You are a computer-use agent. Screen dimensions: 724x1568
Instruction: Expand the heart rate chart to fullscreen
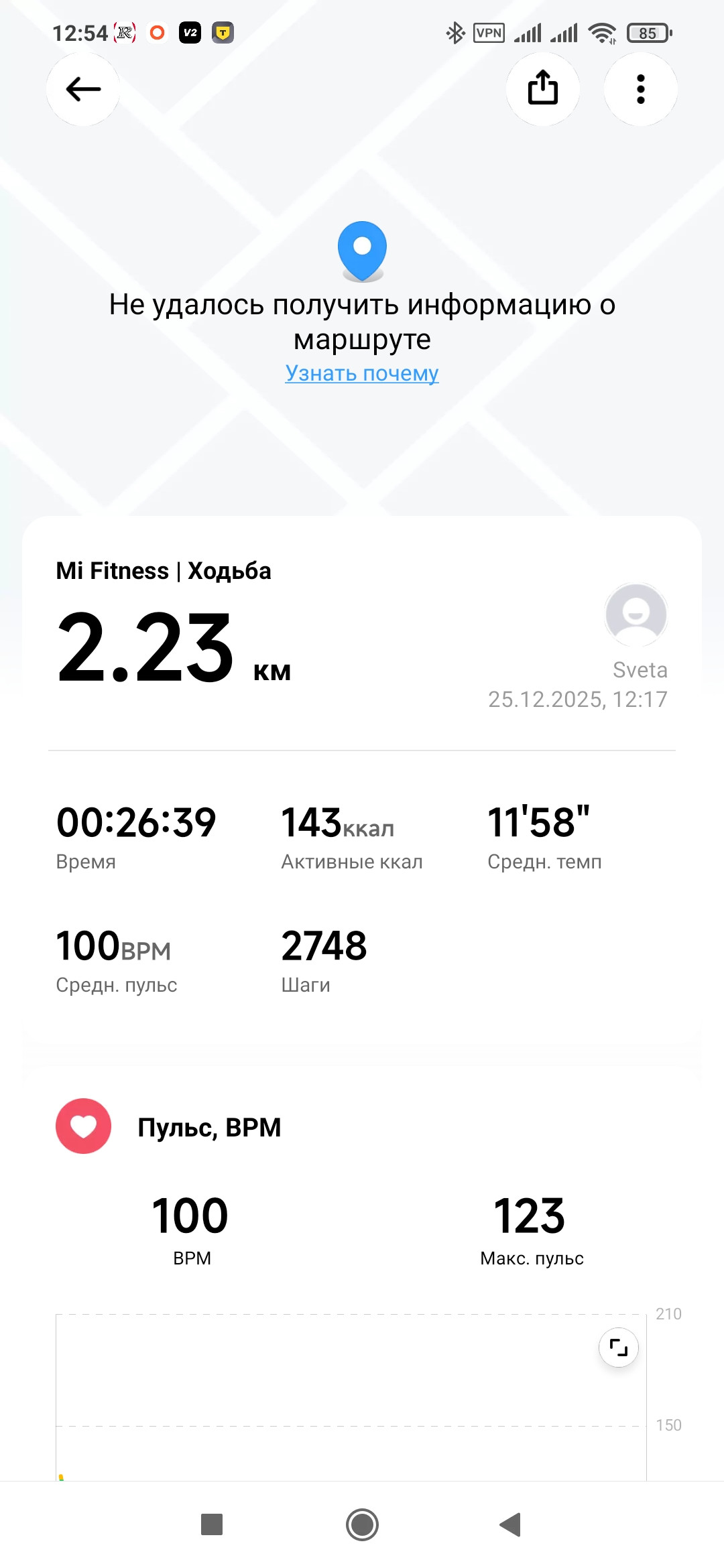point(618,1347)
